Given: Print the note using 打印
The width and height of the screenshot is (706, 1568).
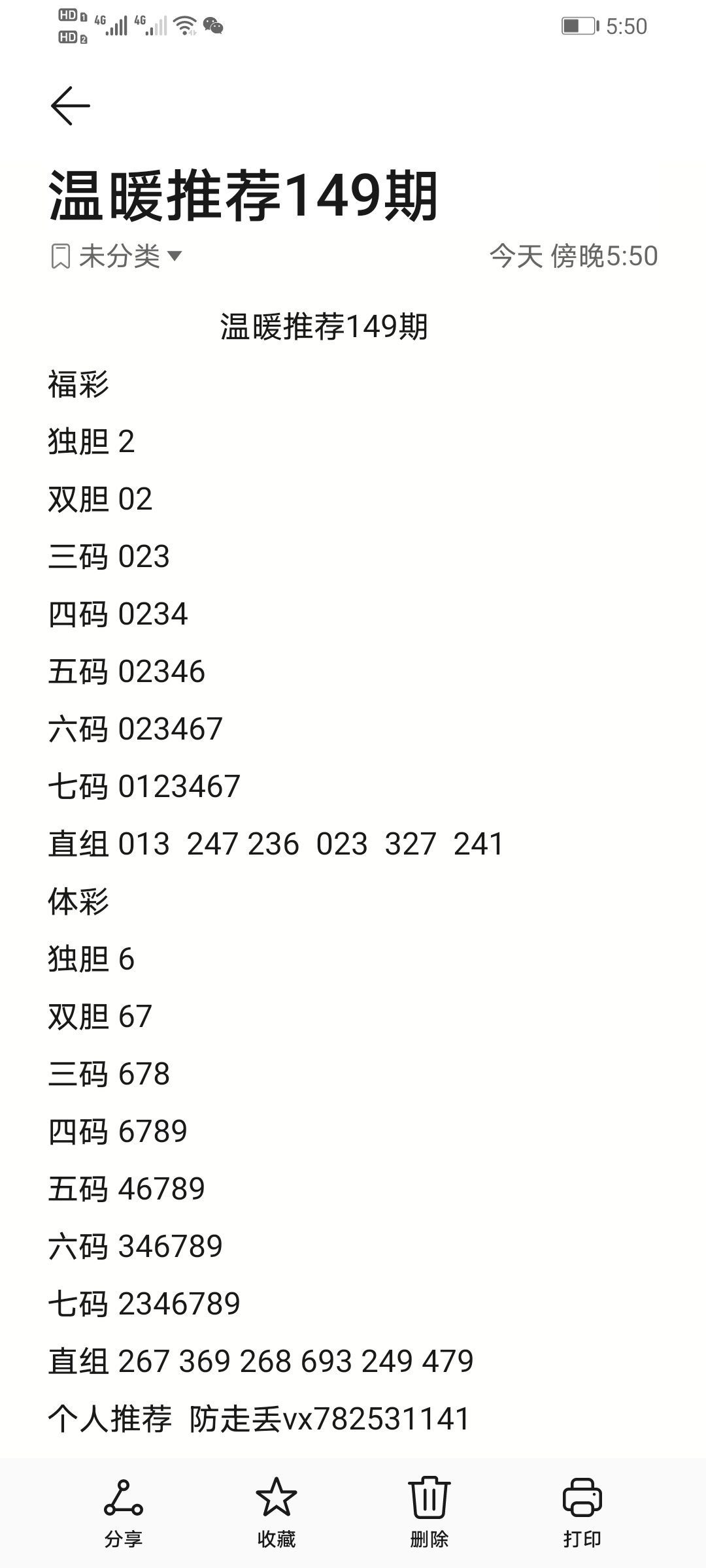Looking at the screenshot, I should pyautogui.click(x=582, y=1512).
